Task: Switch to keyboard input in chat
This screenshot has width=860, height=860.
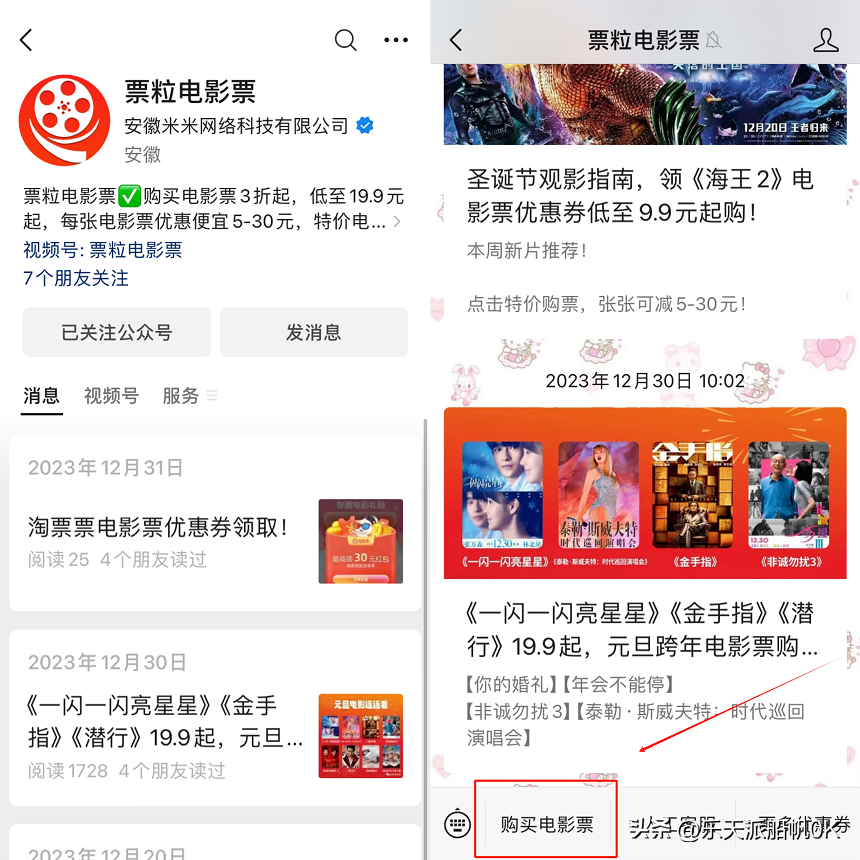Action: point(457,824)
